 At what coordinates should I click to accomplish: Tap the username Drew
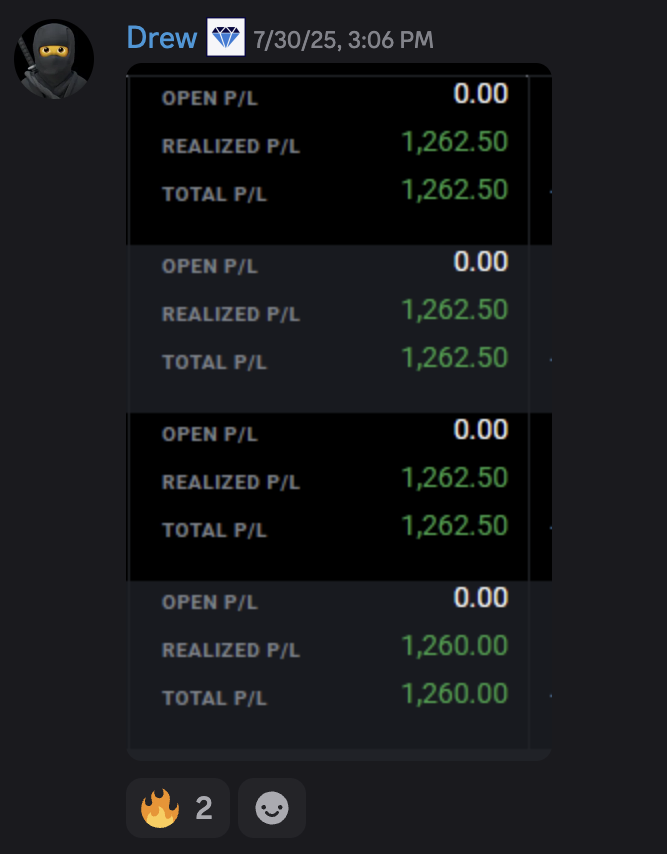(x=162, y=39)
